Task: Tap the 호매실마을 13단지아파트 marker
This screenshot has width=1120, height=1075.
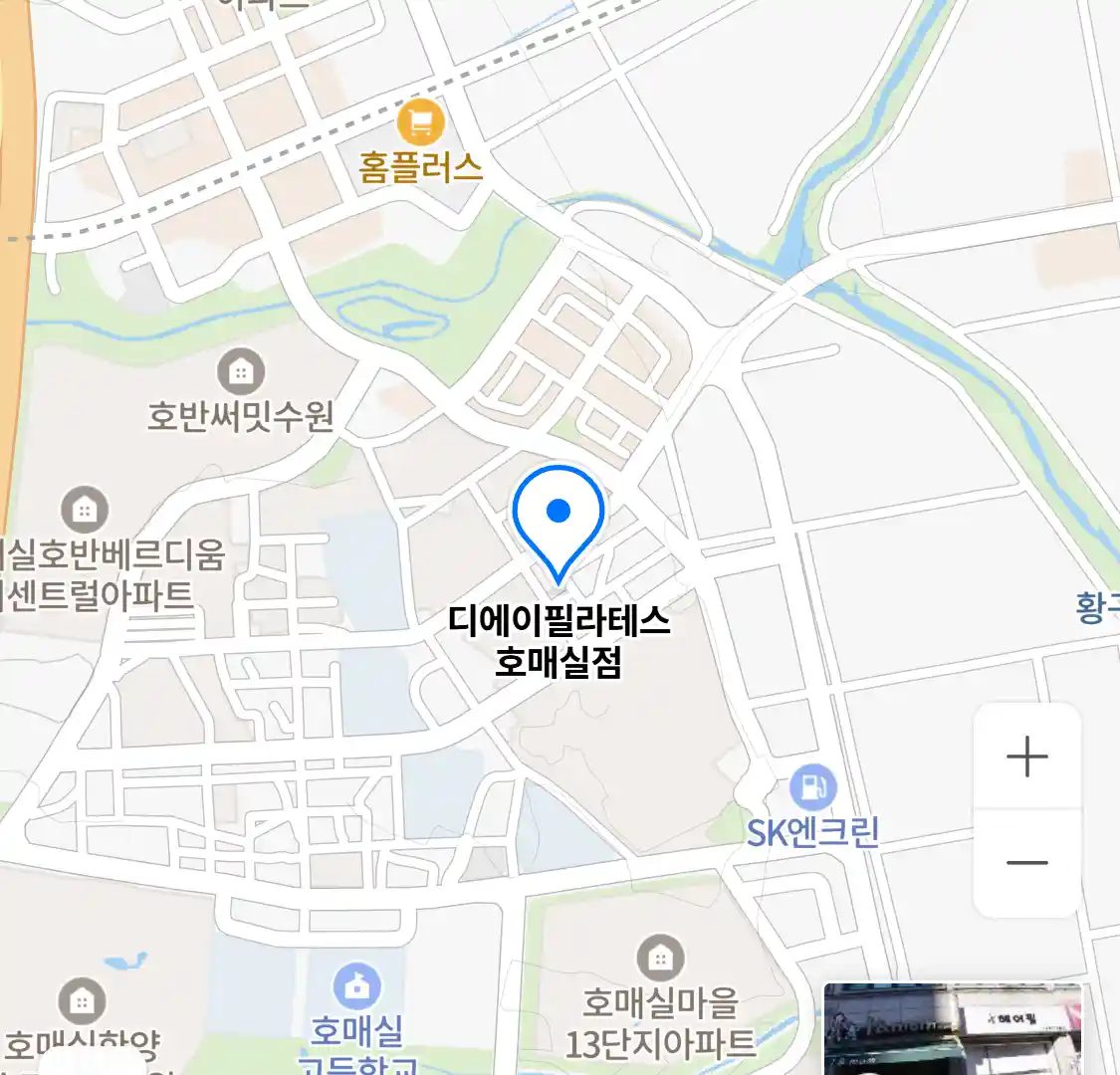Action: pyautogui.click(x=659, y=959)
